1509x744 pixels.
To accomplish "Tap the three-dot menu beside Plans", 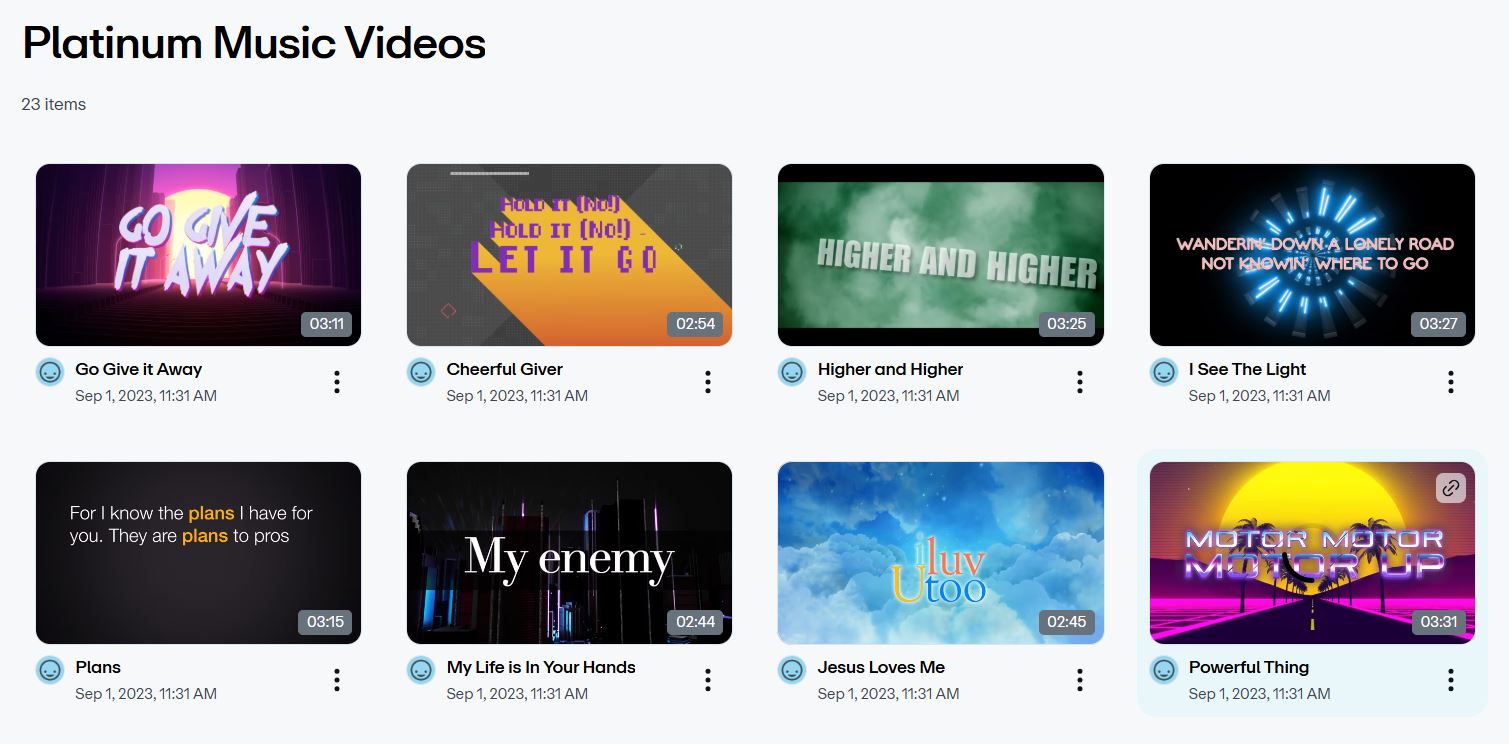I will point(337,680).
